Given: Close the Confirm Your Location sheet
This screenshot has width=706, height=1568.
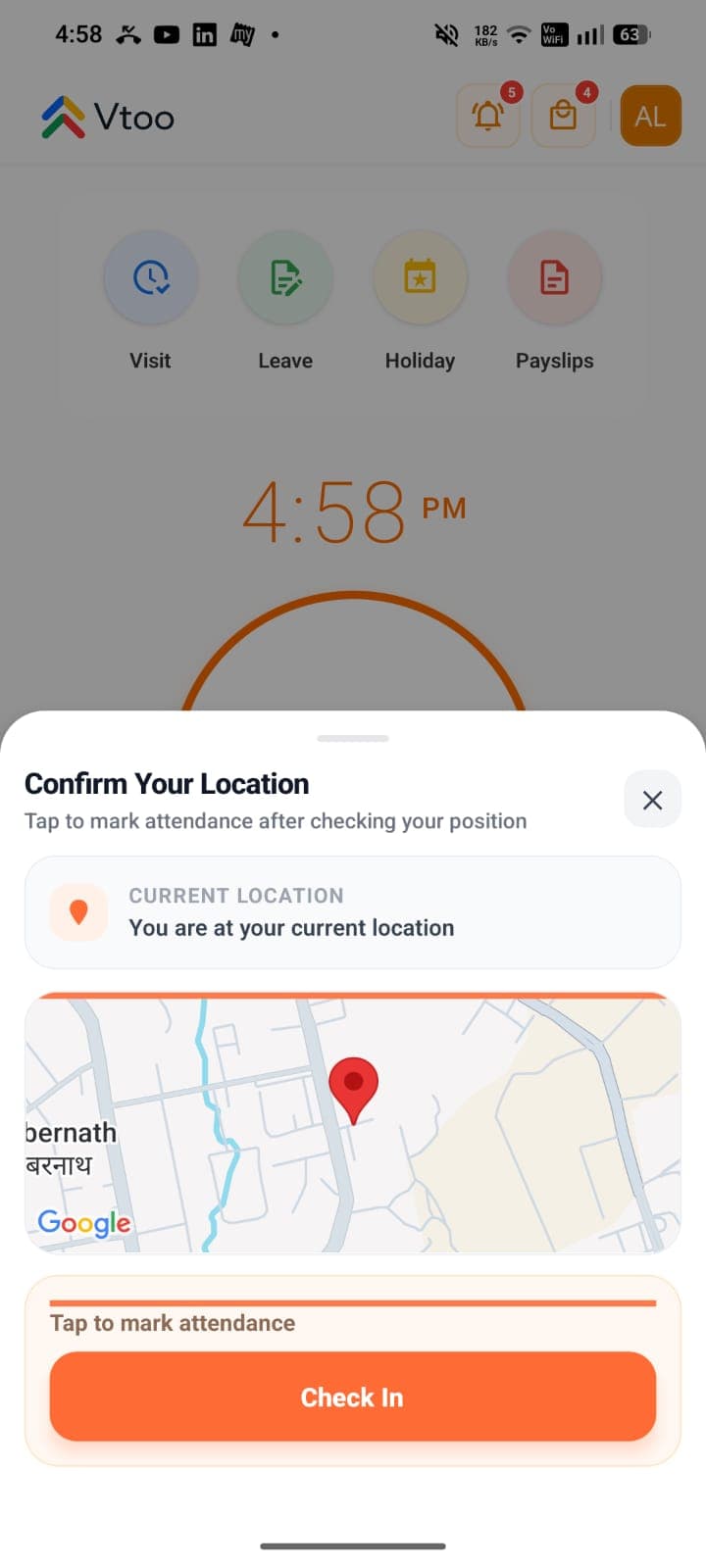Looking at the screenshot, I should pyautogui.click(x=652, y=800).
